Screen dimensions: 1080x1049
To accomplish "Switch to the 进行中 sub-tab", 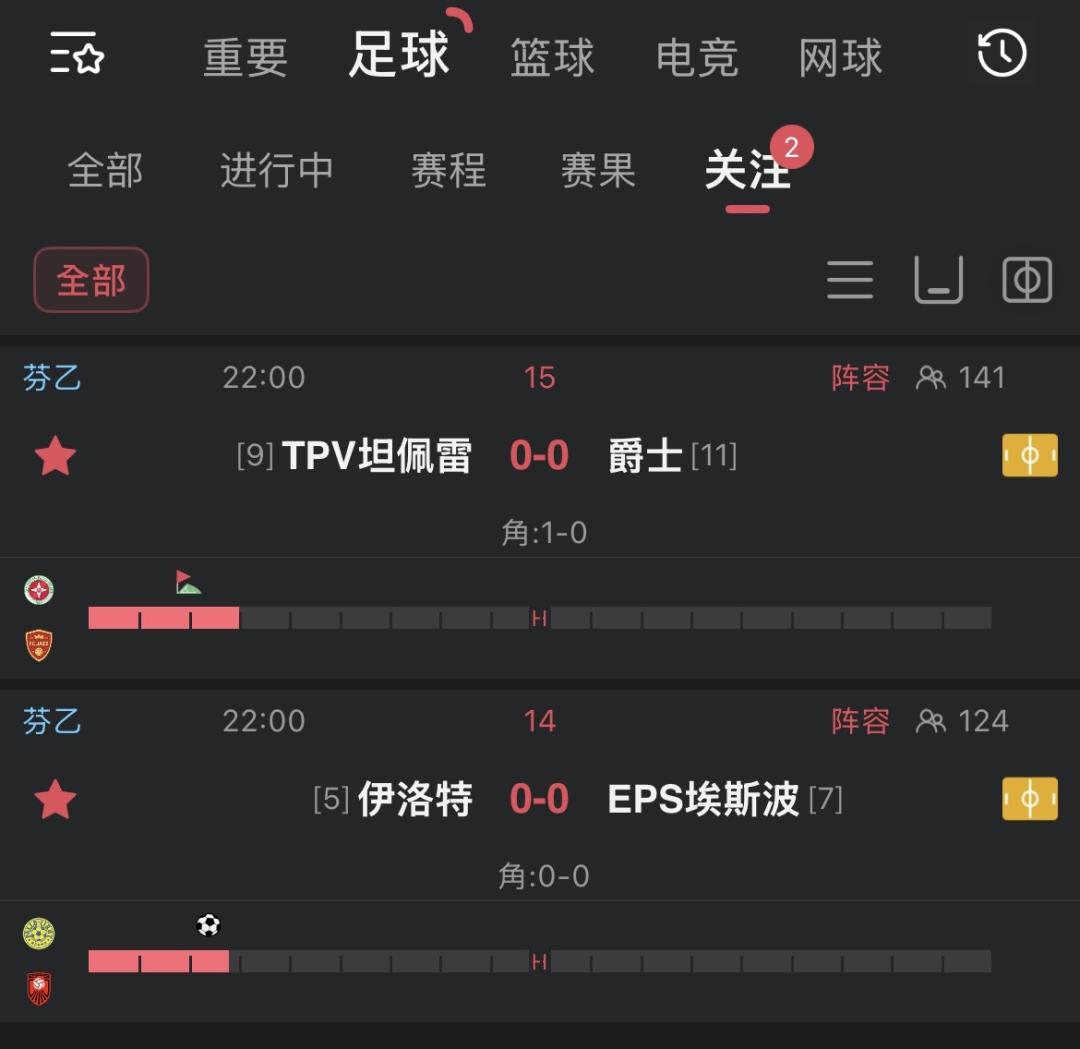I will 277,170.
